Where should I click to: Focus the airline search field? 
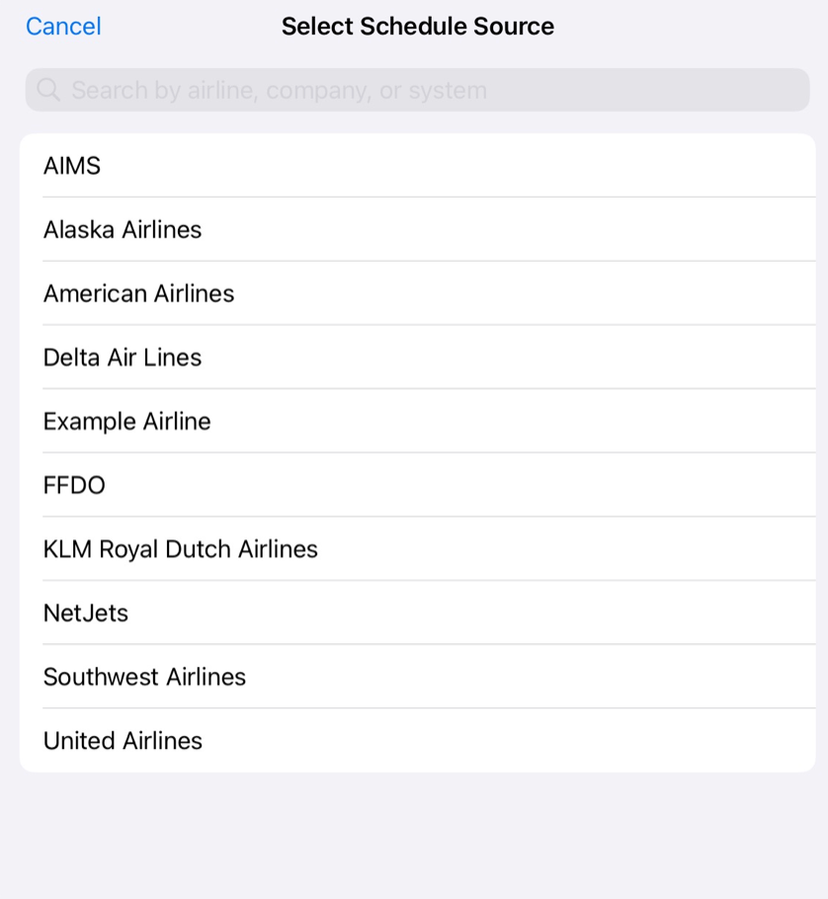(x=417, y=90)
